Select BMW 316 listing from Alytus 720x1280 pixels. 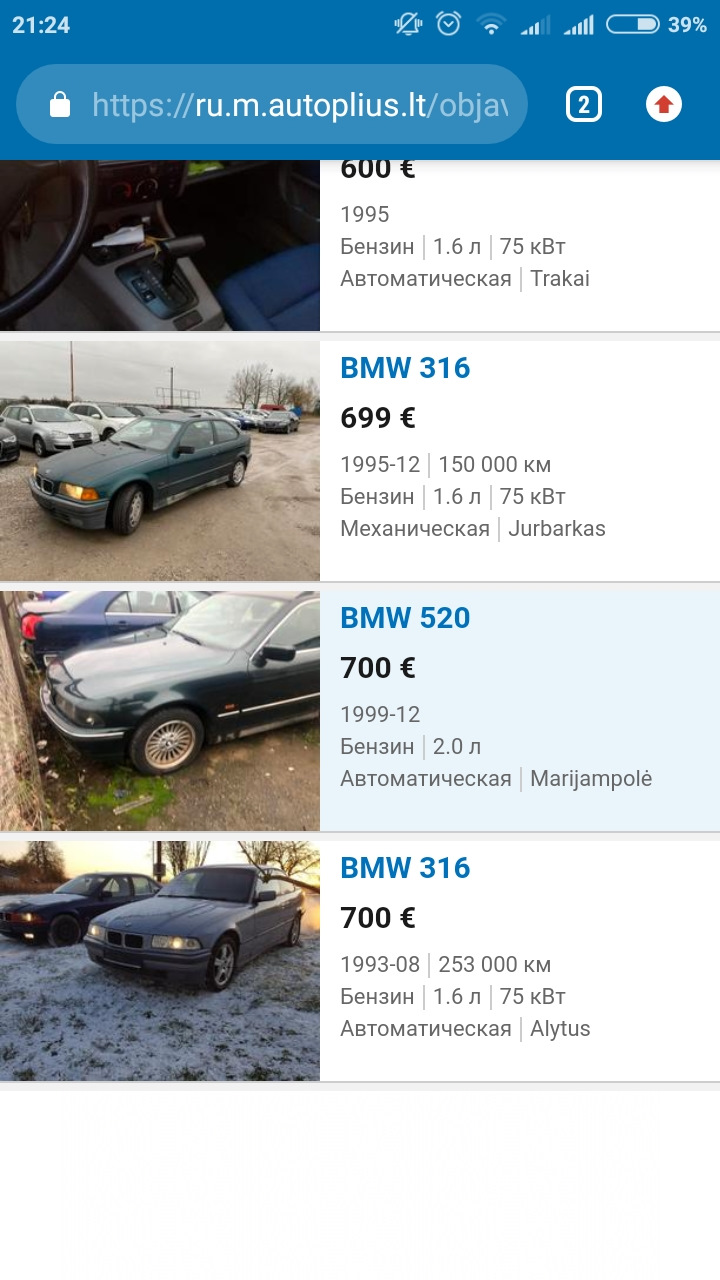(405, 869)
